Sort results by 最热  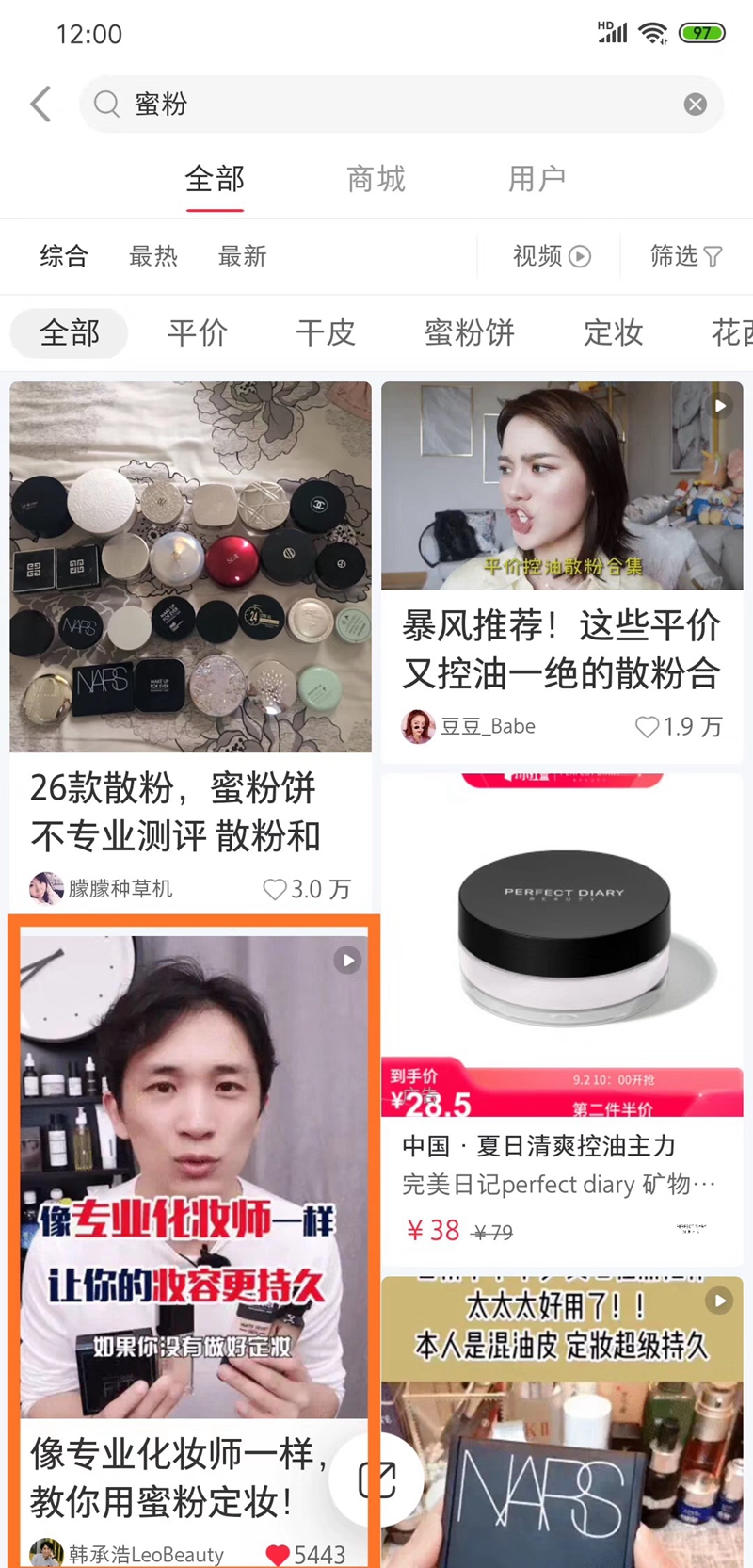click(x=152, y=256)
